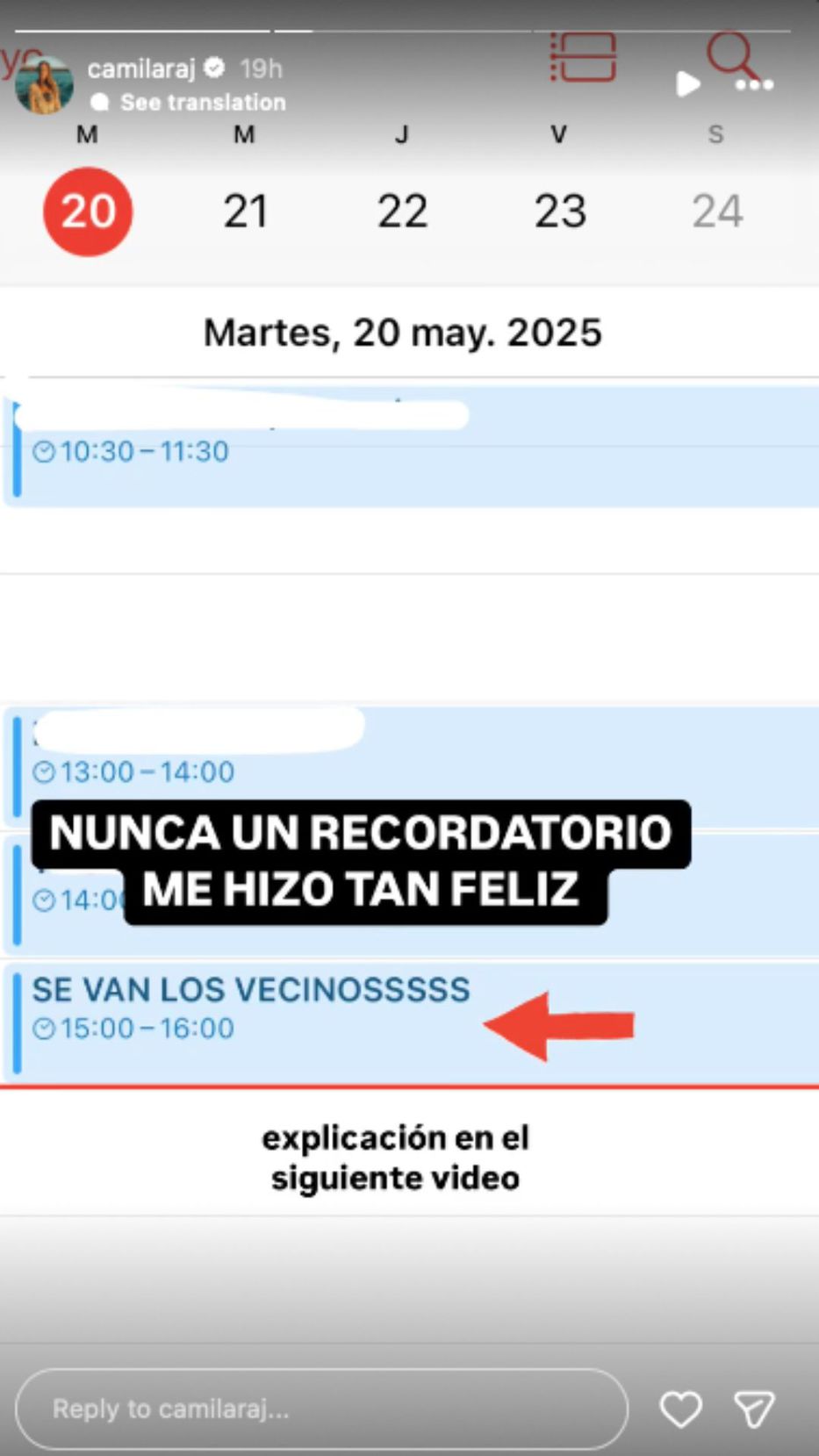The width and height of the screenshot is (819, 1456).
Task: Select Friday 23 in the calendar strip
Action: coord(559,211)
